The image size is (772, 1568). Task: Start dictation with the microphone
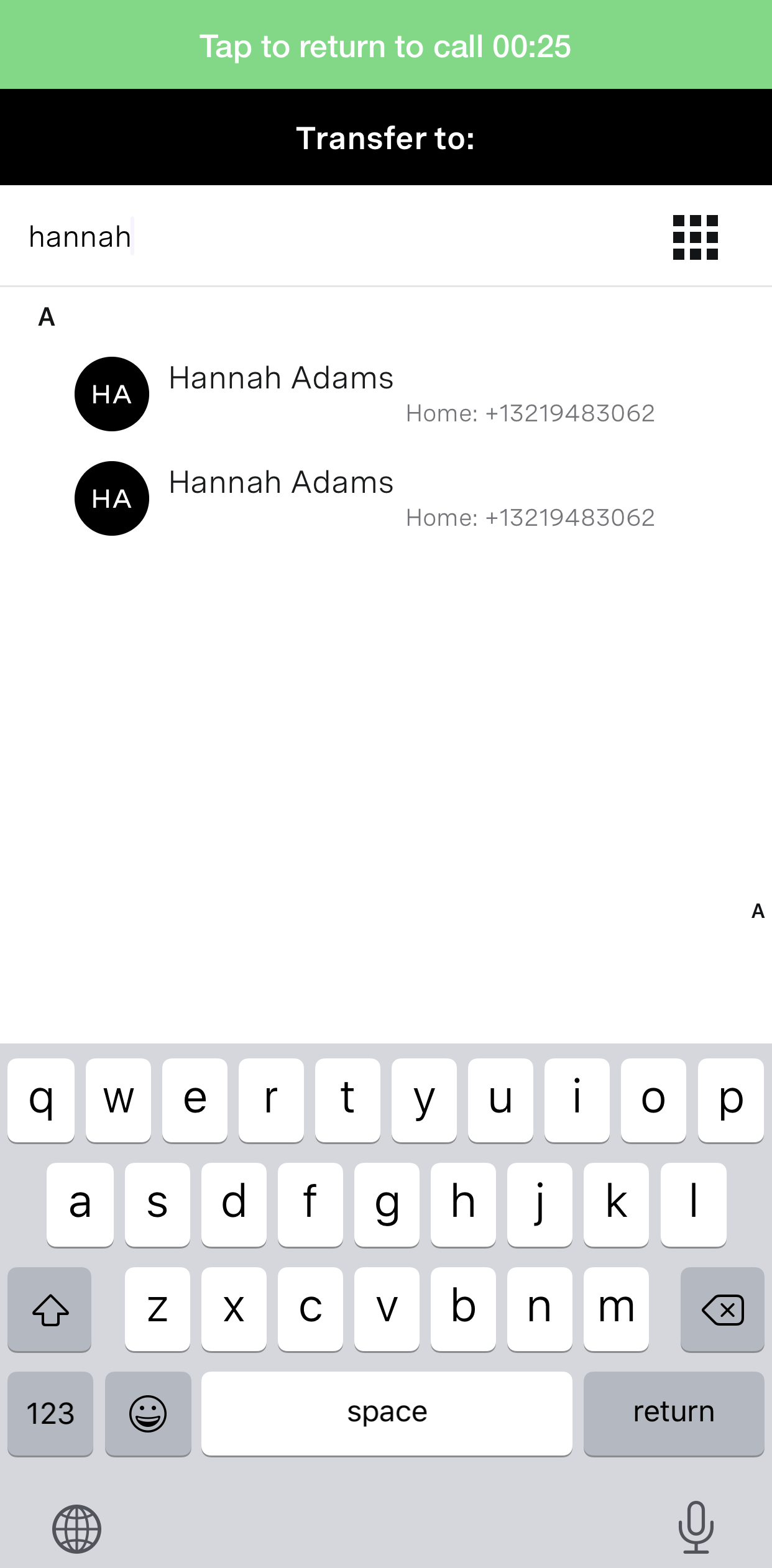[696, 1527]
